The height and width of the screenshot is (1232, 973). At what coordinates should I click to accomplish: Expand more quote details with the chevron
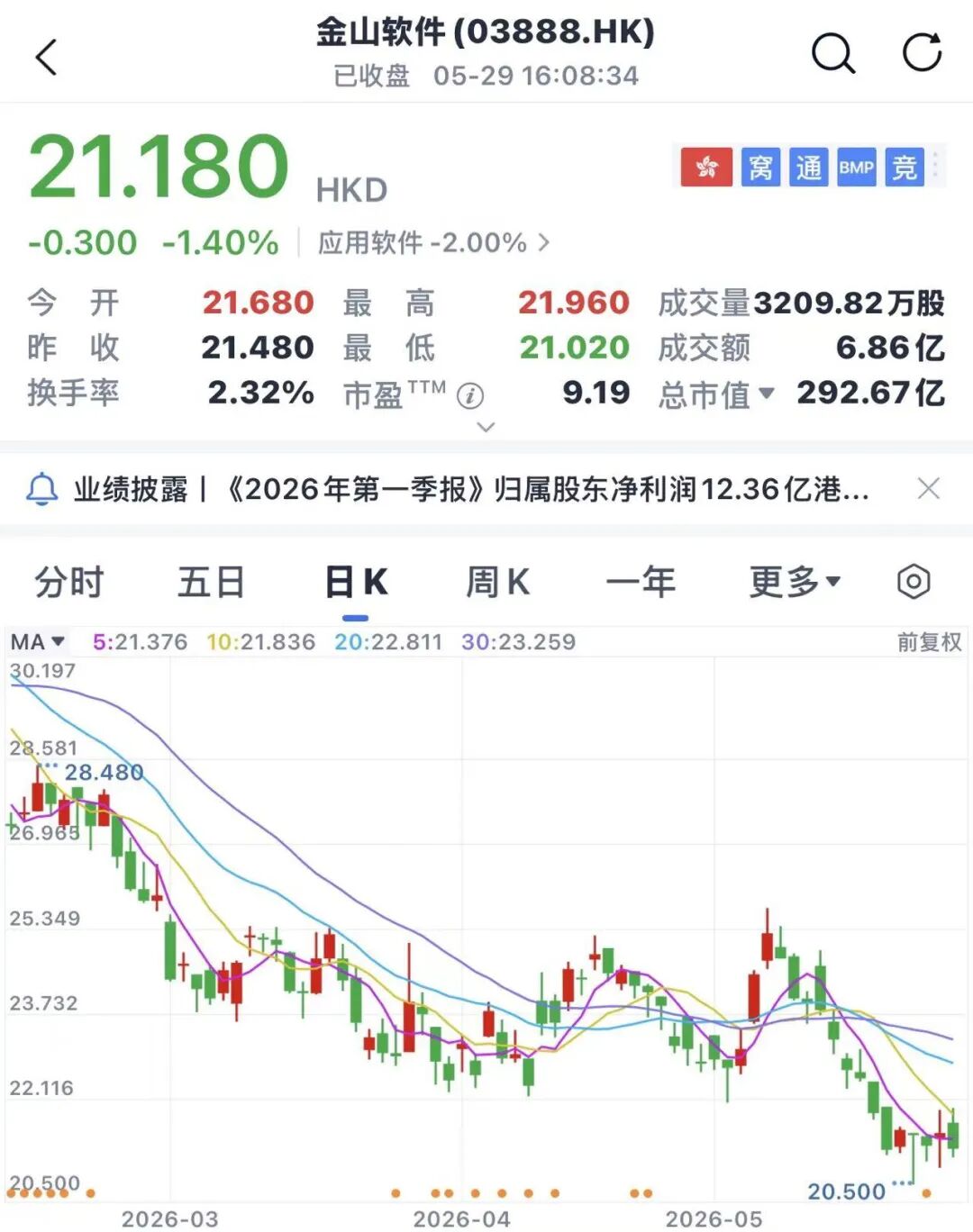486,427
